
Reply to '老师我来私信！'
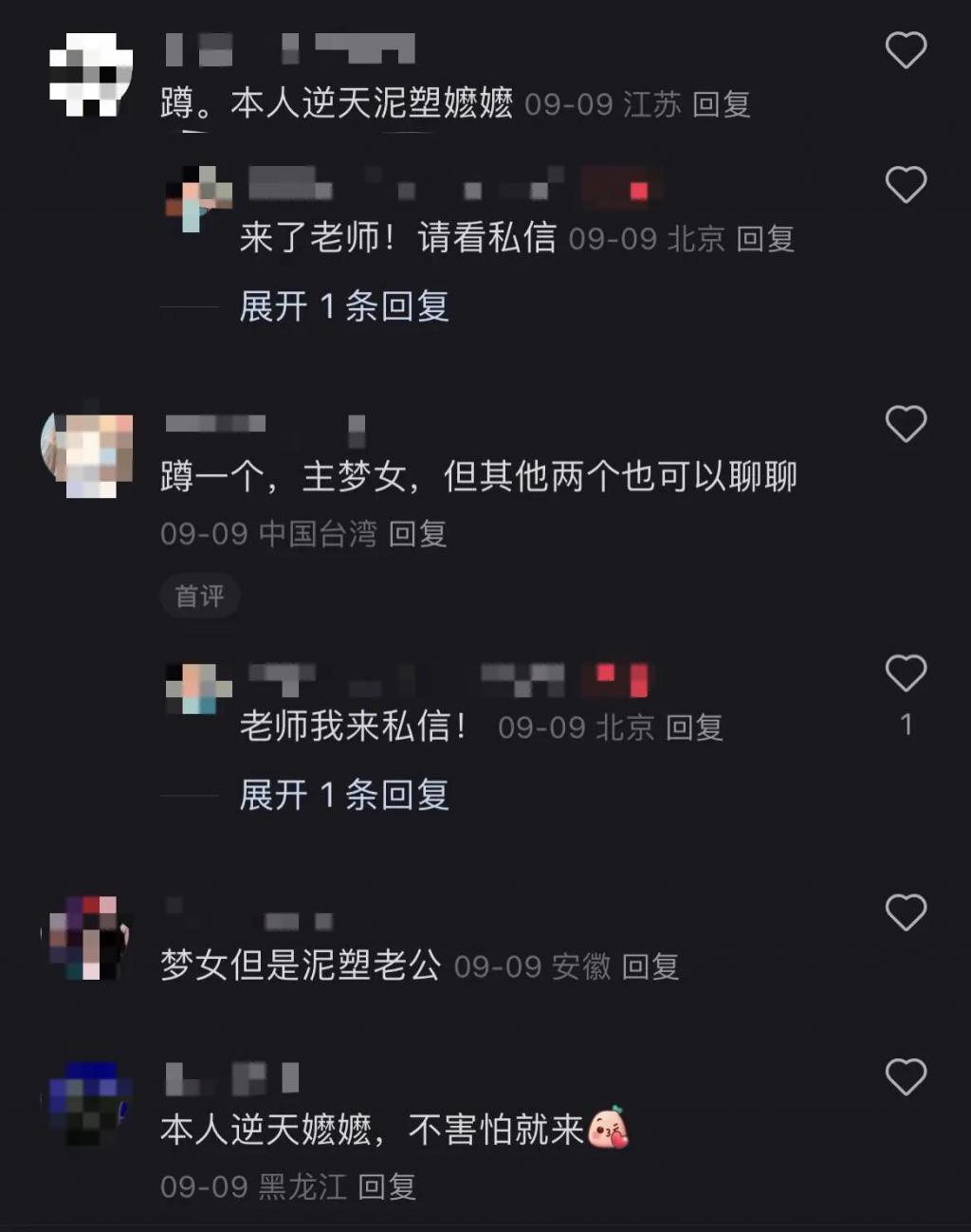(695, 727)
